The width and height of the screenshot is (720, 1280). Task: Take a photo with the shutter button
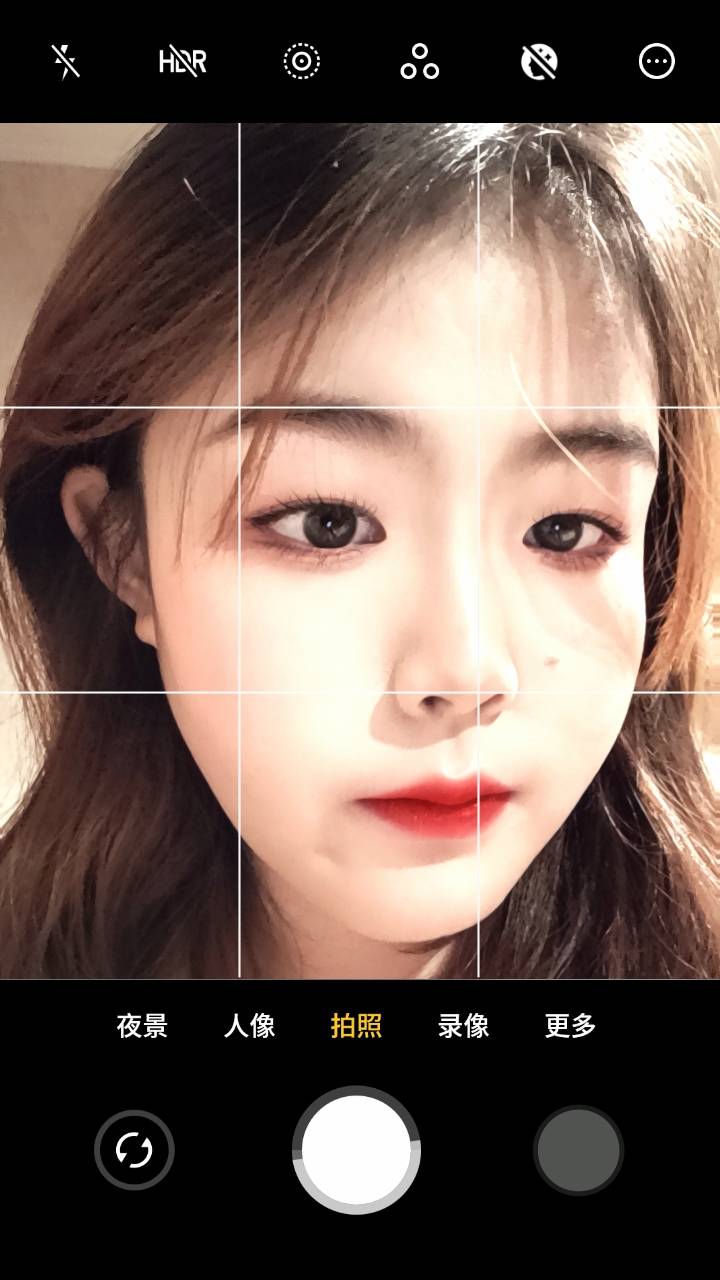[x=356, y=1150]
